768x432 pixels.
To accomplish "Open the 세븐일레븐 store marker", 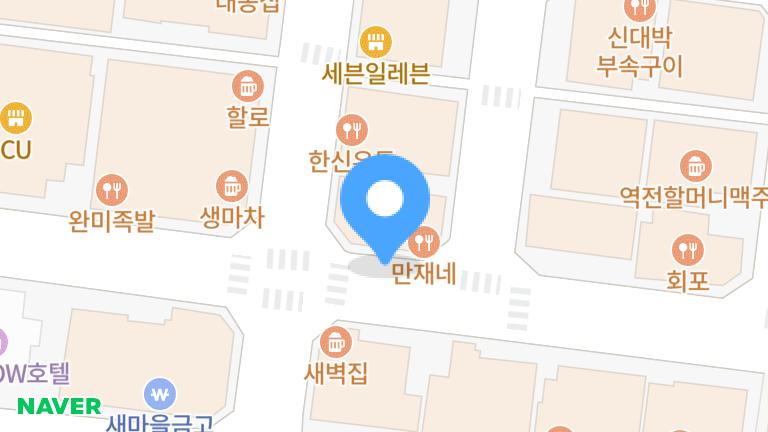I will [x=376, y=43].
